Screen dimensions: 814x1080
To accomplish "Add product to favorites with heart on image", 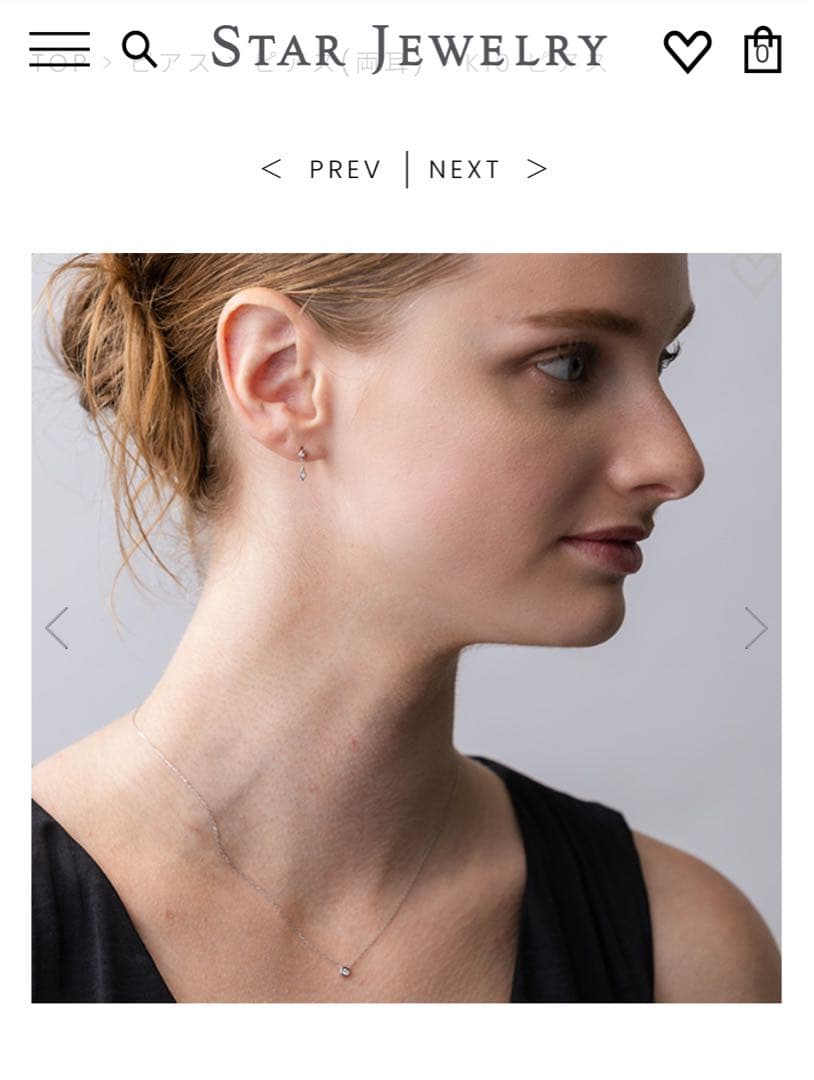I will tap(753, 273).
